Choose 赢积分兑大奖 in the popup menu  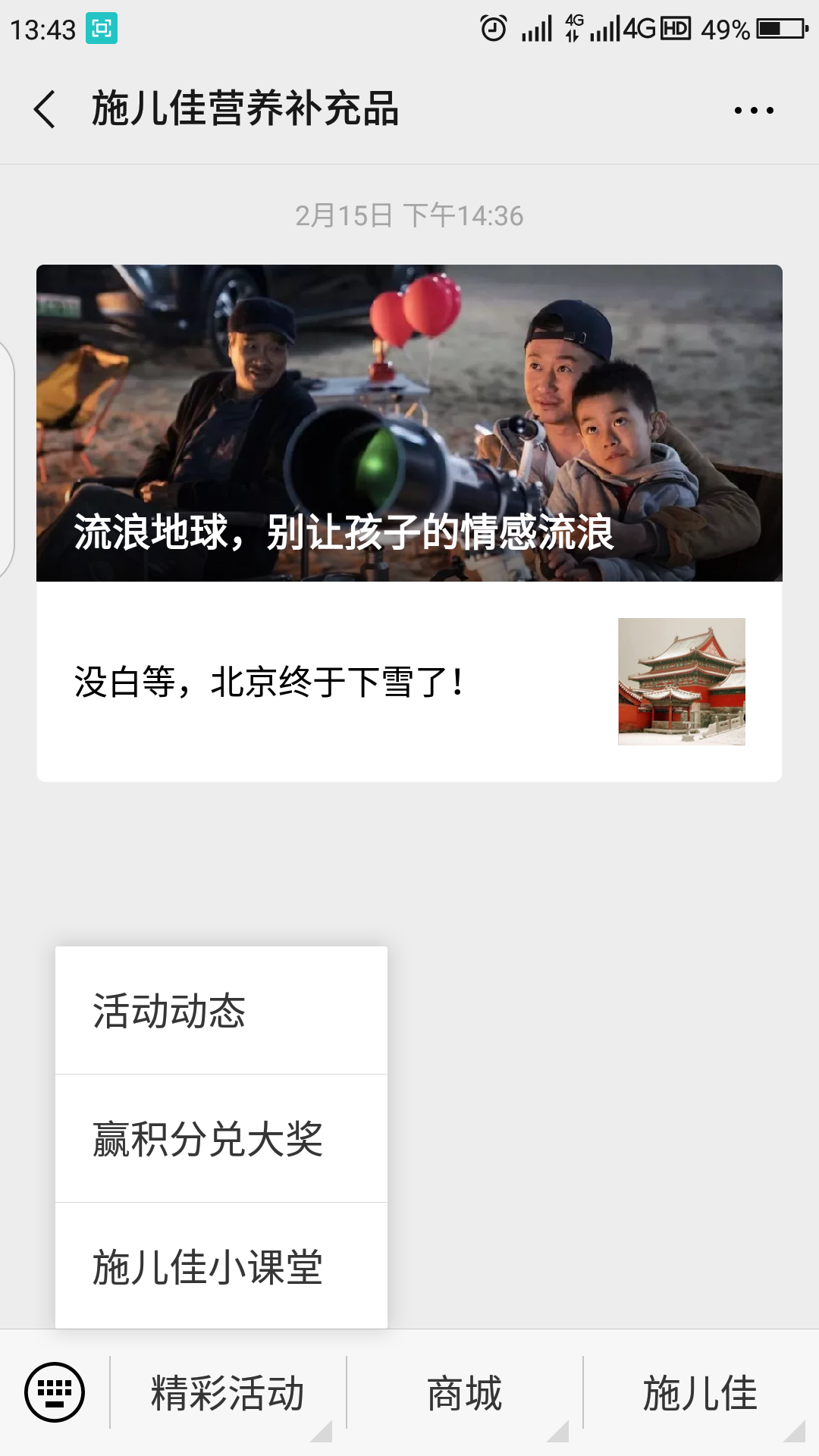[x=221, y=1138]
